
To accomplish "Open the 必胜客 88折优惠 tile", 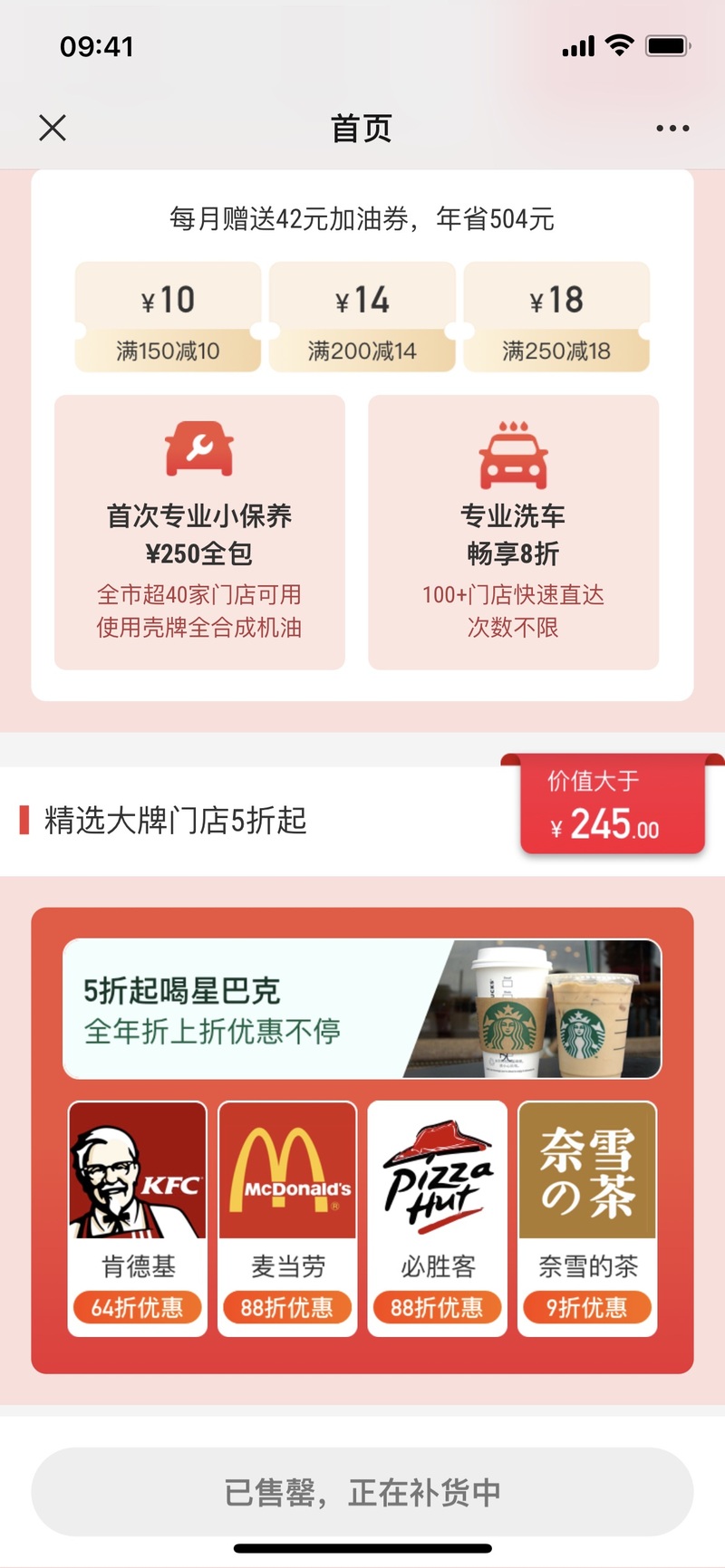I will click(437, 1218).
